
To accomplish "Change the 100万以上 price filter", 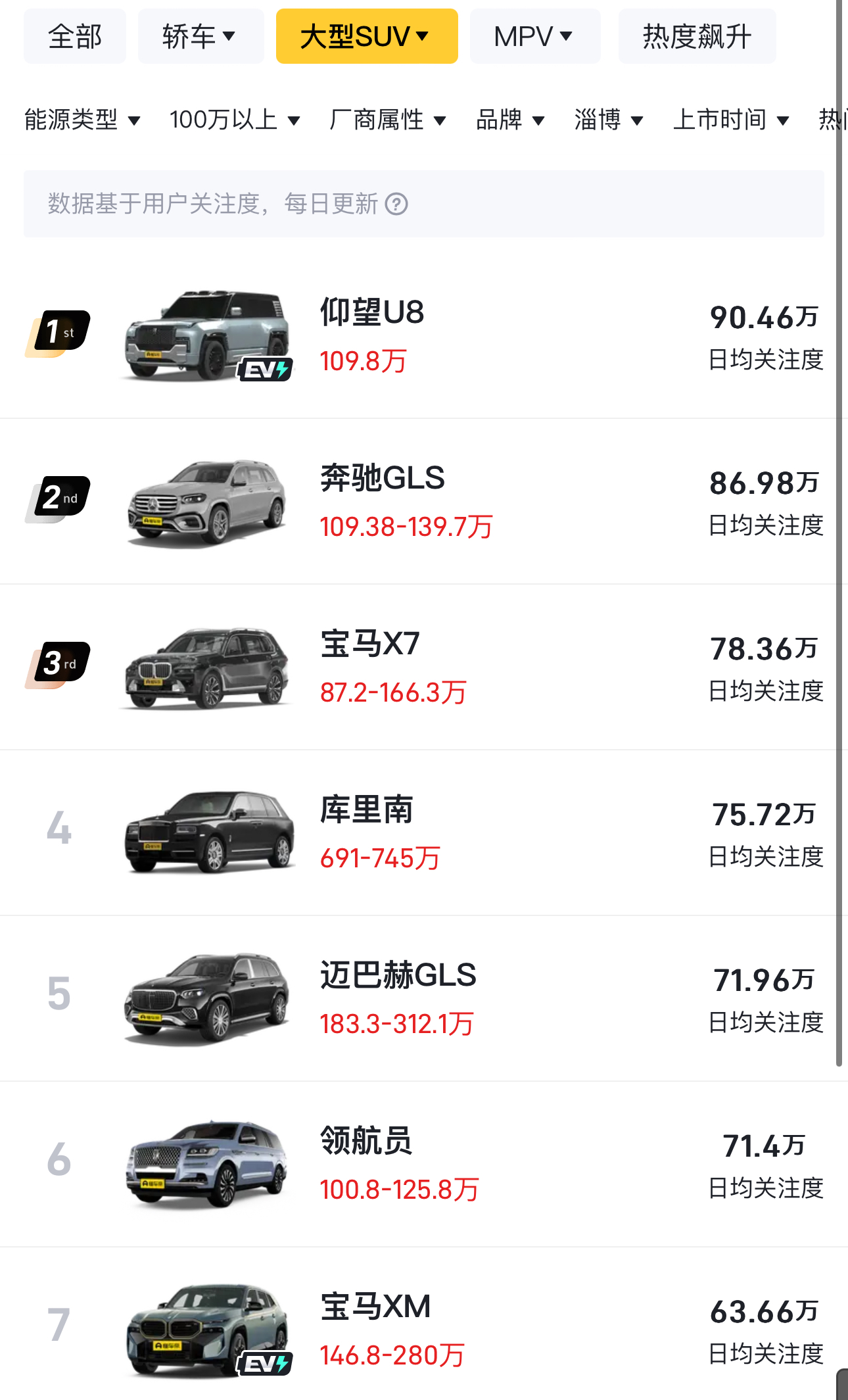I will tap(235, 120).
